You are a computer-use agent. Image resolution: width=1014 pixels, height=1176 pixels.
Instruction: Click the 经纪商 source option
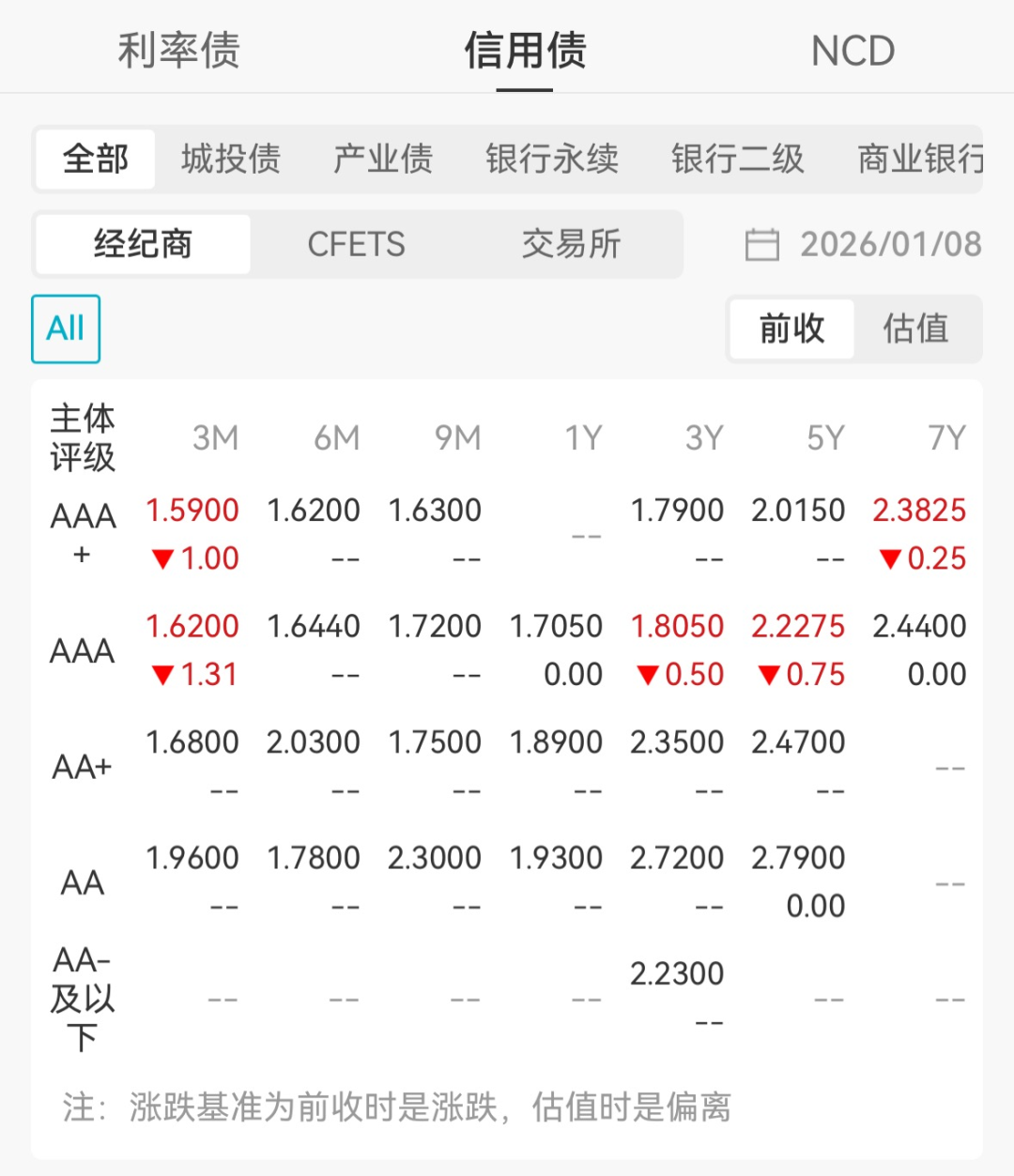click(x=143, y=244)
